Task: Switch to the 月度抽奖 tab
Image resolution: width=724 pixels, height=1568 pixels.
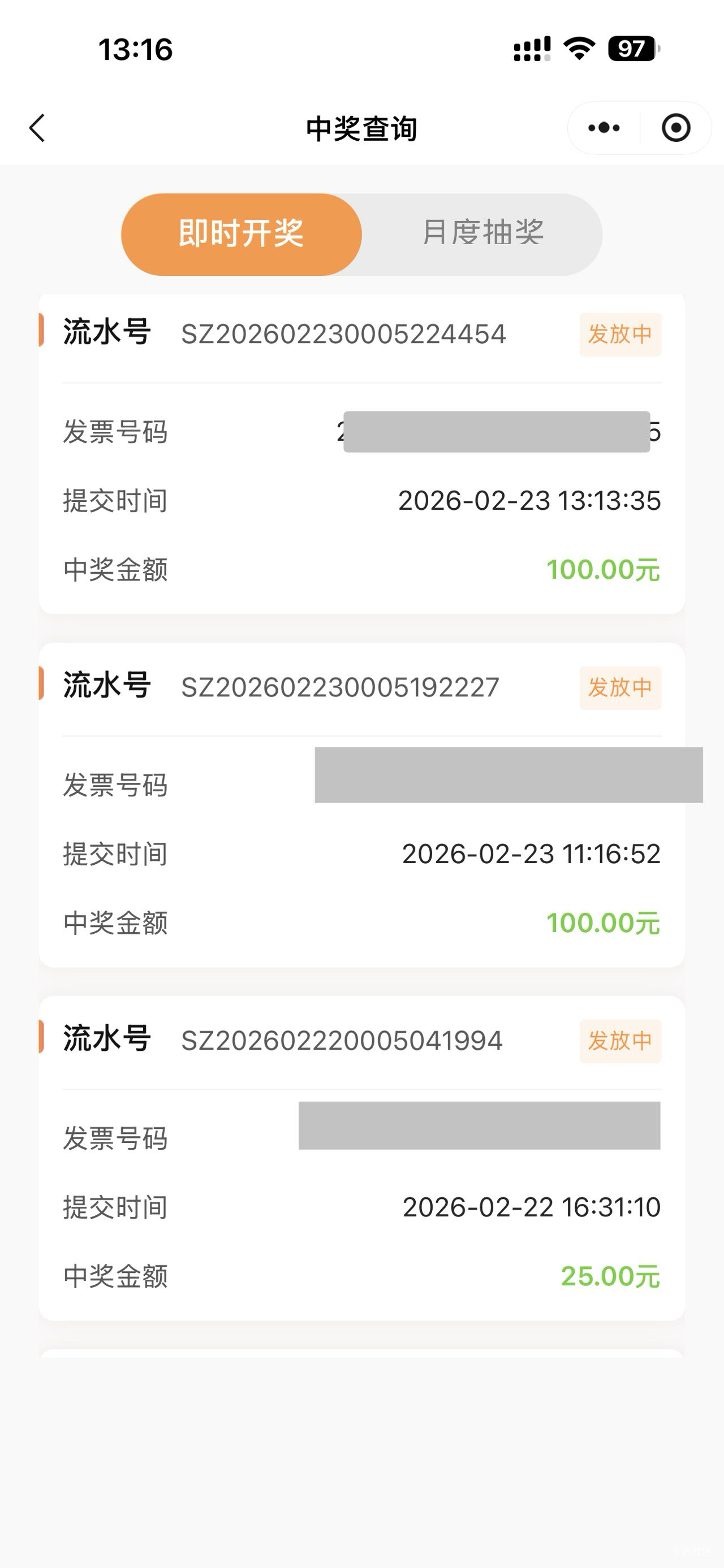Action: click(482, 235)
